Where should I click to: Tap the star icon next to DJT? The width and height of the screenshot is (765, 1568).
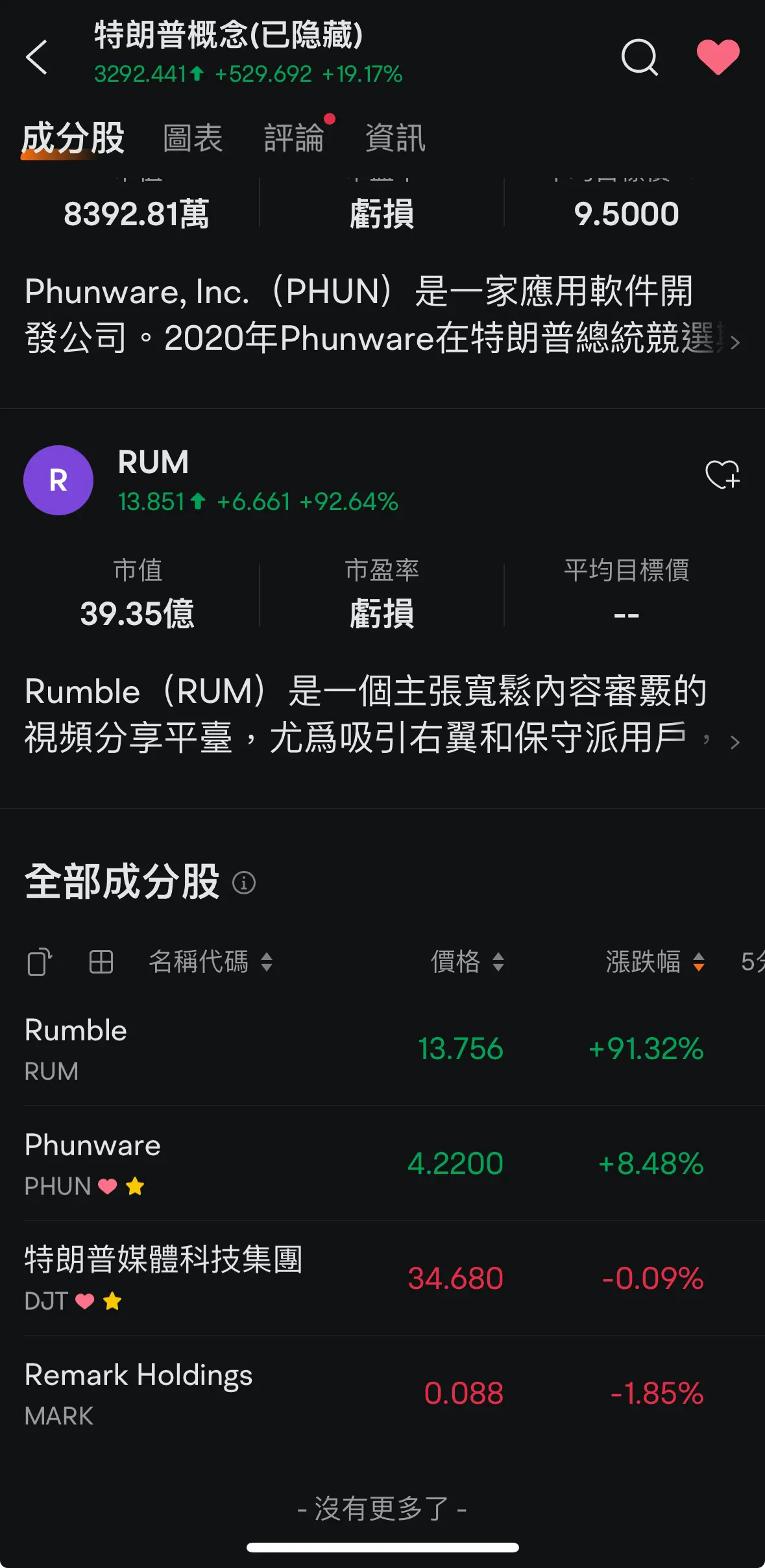pos(113,1301)
